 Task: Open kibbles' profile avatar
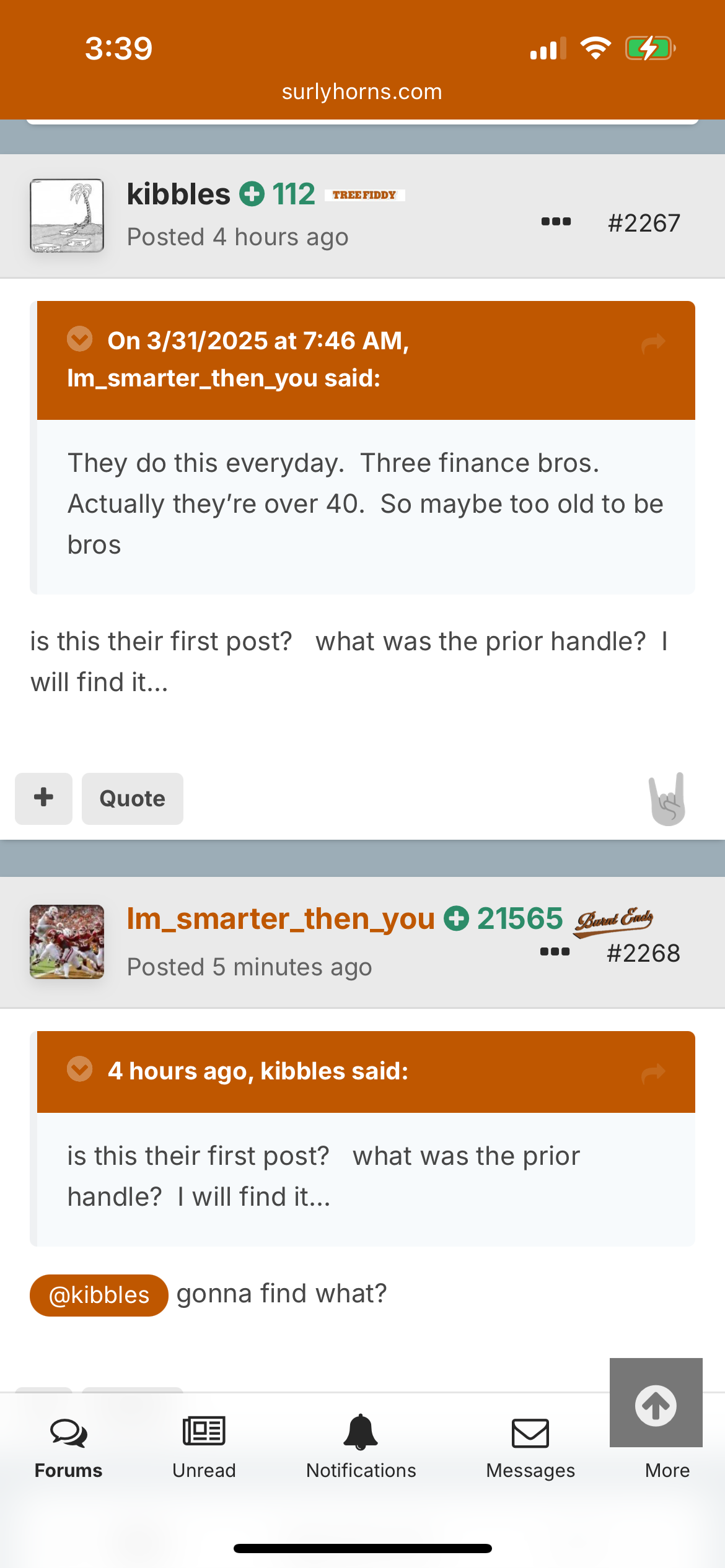point(67,216)
